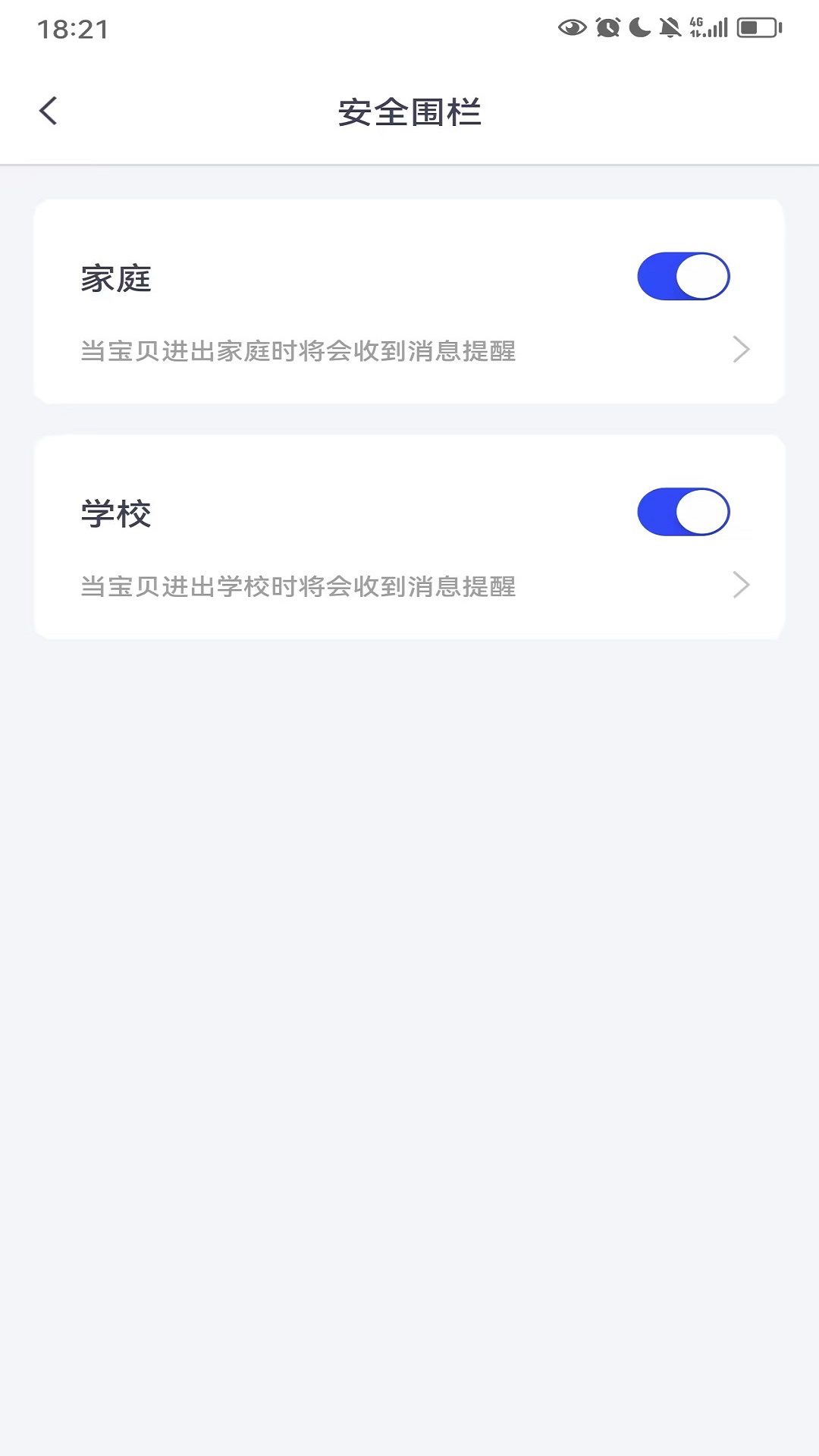
Task: Tap the 家庭 card heading
Action: coord(117,279)
